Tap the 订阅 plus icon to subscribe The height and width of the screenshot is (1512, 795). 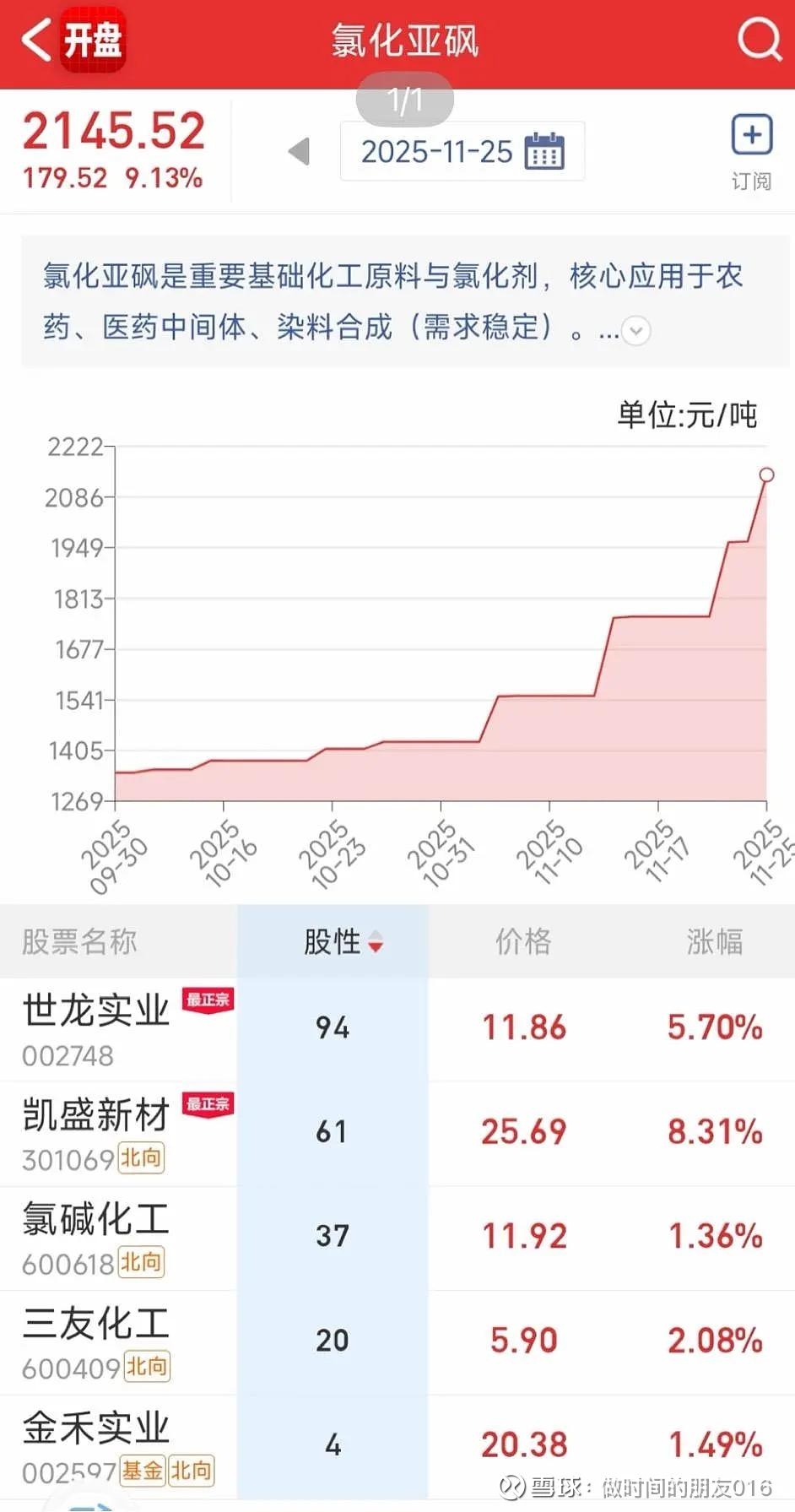[750, 135]
